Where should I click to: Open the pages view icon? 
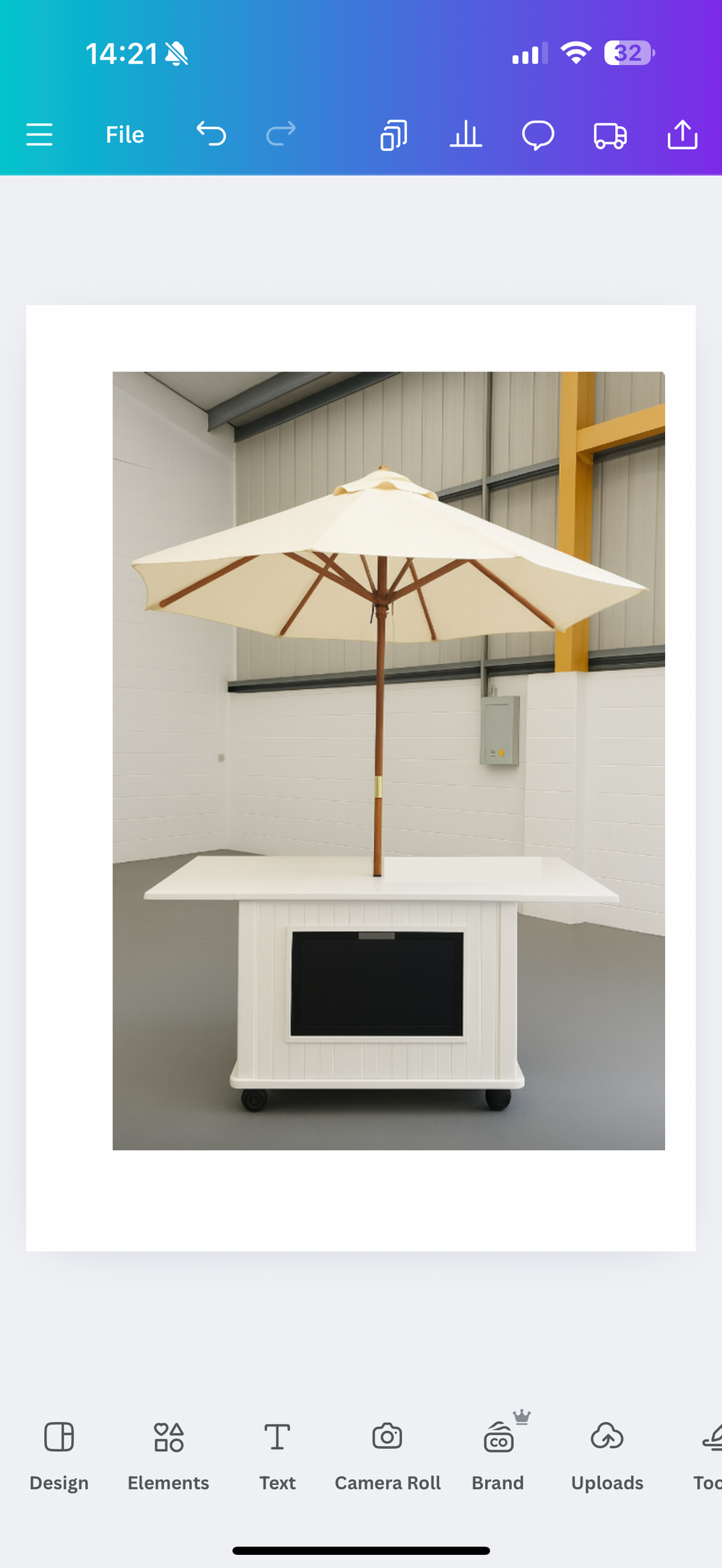393,134
